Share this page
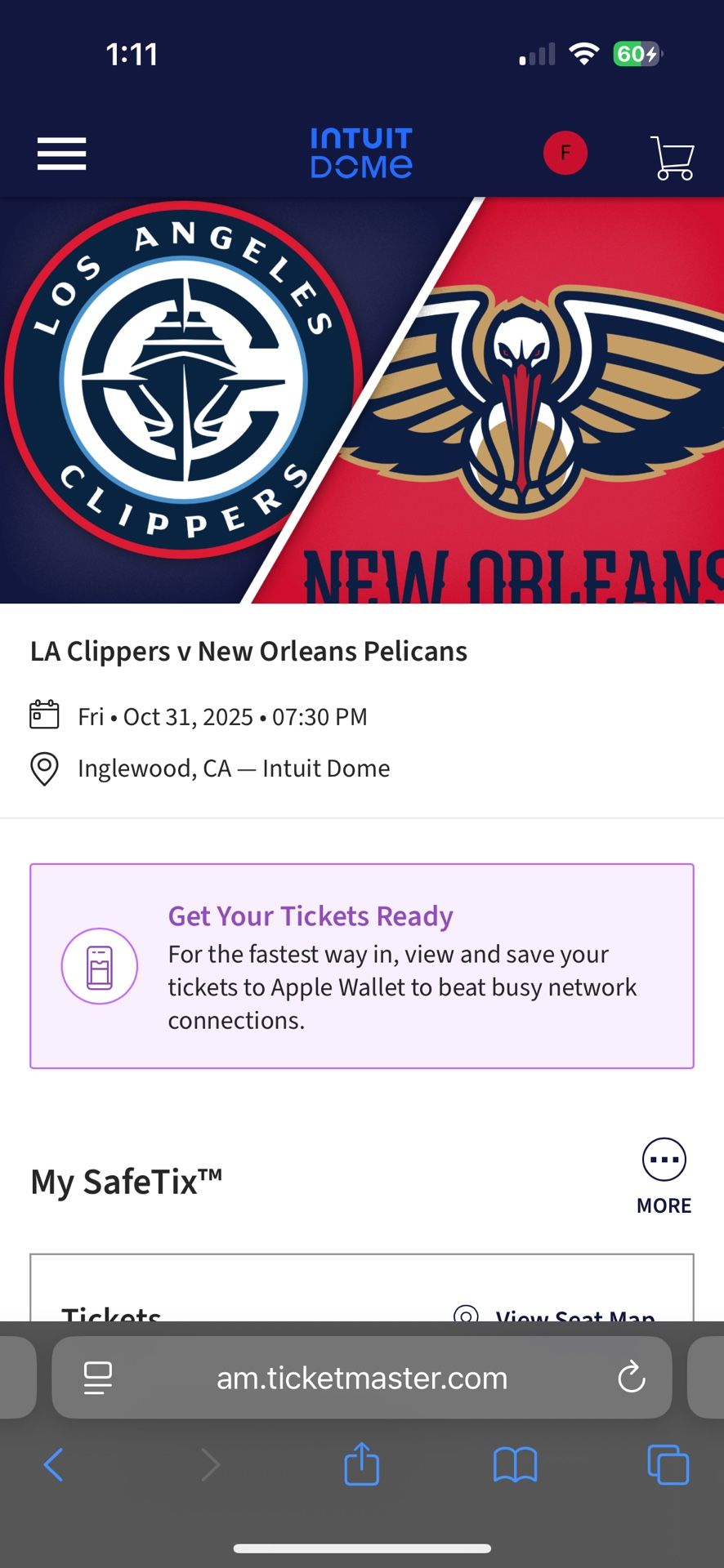 pos(361,1463)
